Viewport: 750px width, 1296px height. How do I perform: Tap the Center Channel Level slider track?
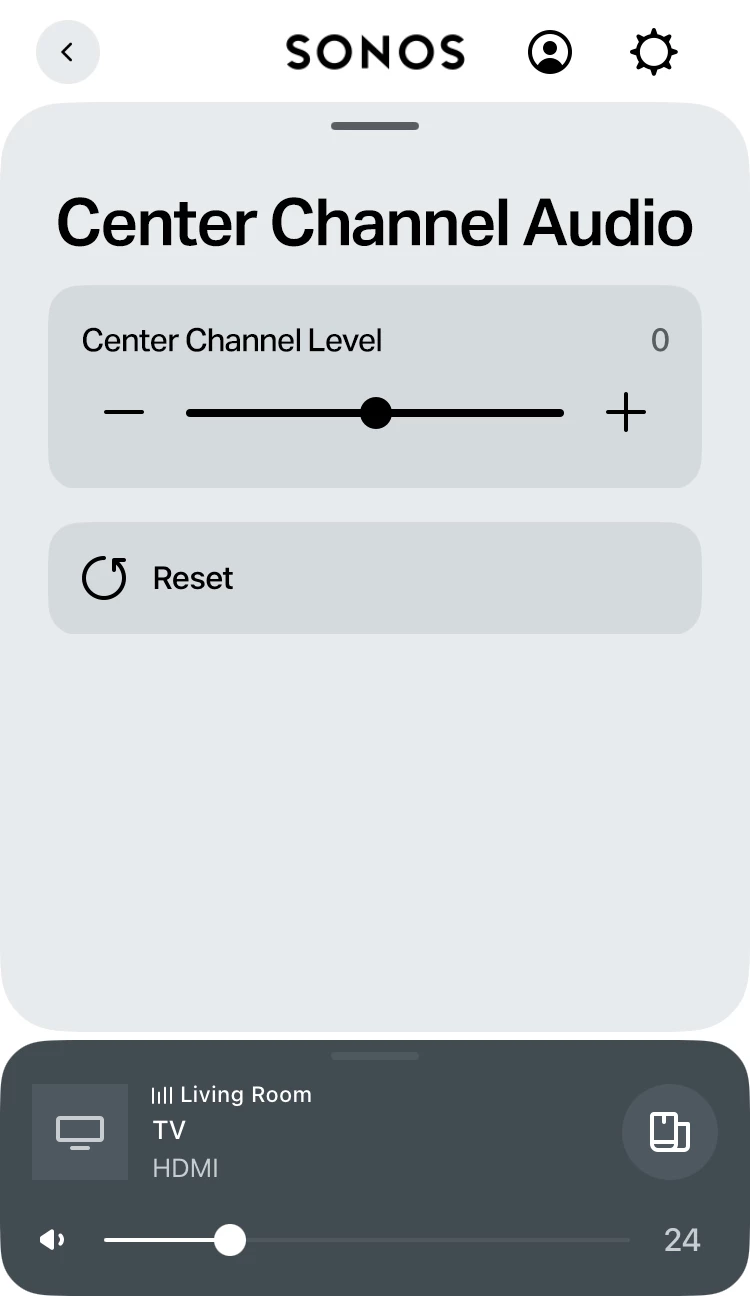tap(470, 412)
